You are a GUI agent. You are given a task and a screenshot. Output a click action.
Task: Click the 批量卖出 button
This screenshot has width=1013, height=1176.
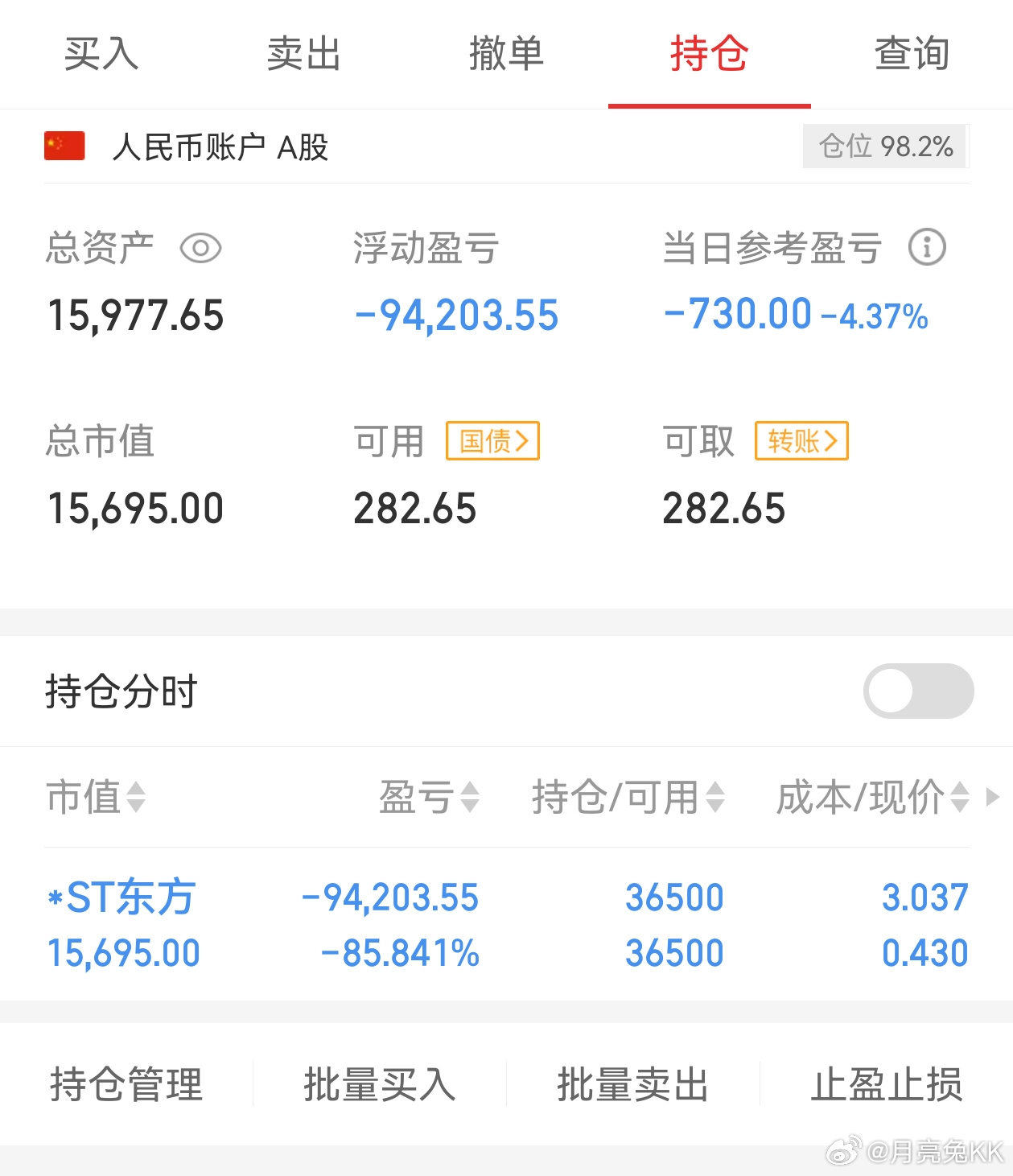632,1084
